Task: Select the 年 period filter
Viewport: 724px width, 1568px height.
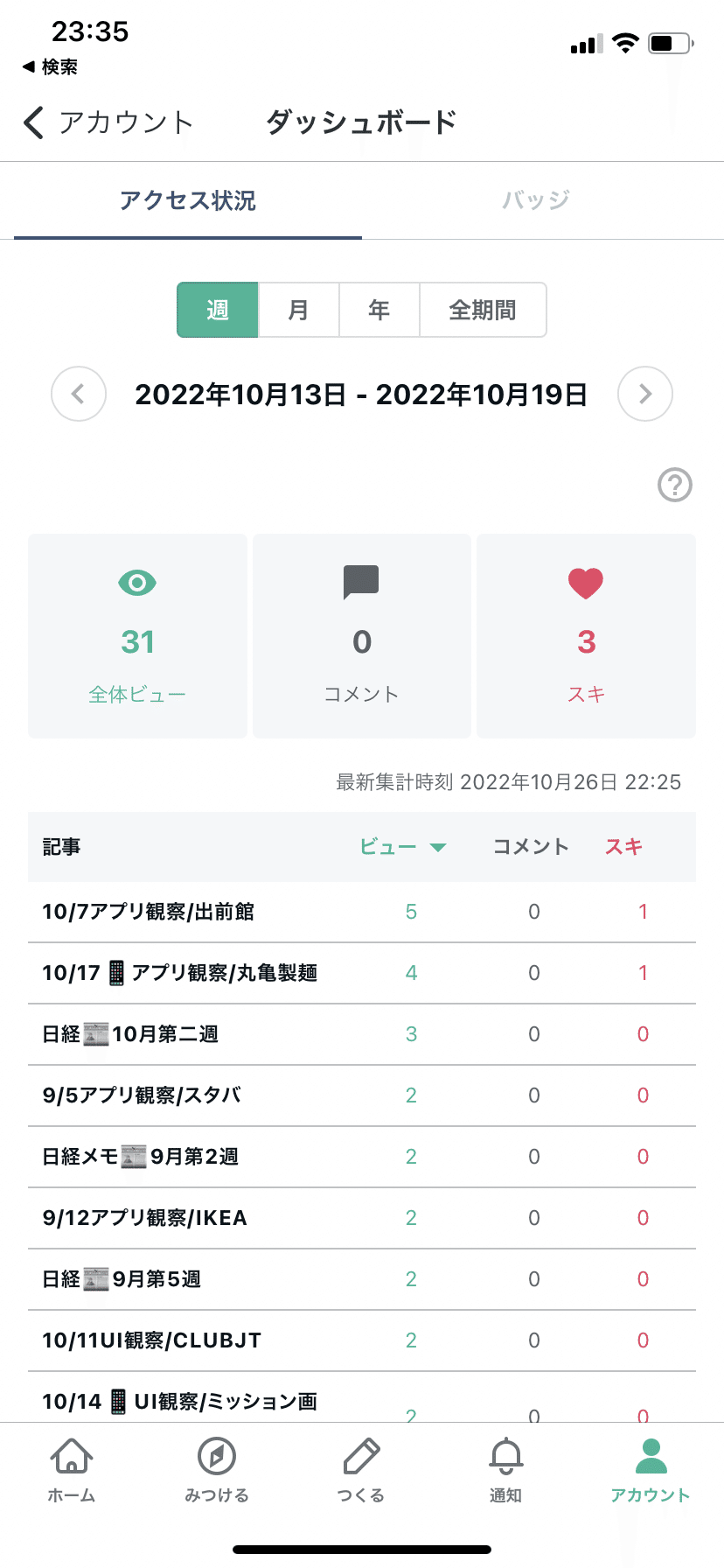Action: [x=379, y=310]
